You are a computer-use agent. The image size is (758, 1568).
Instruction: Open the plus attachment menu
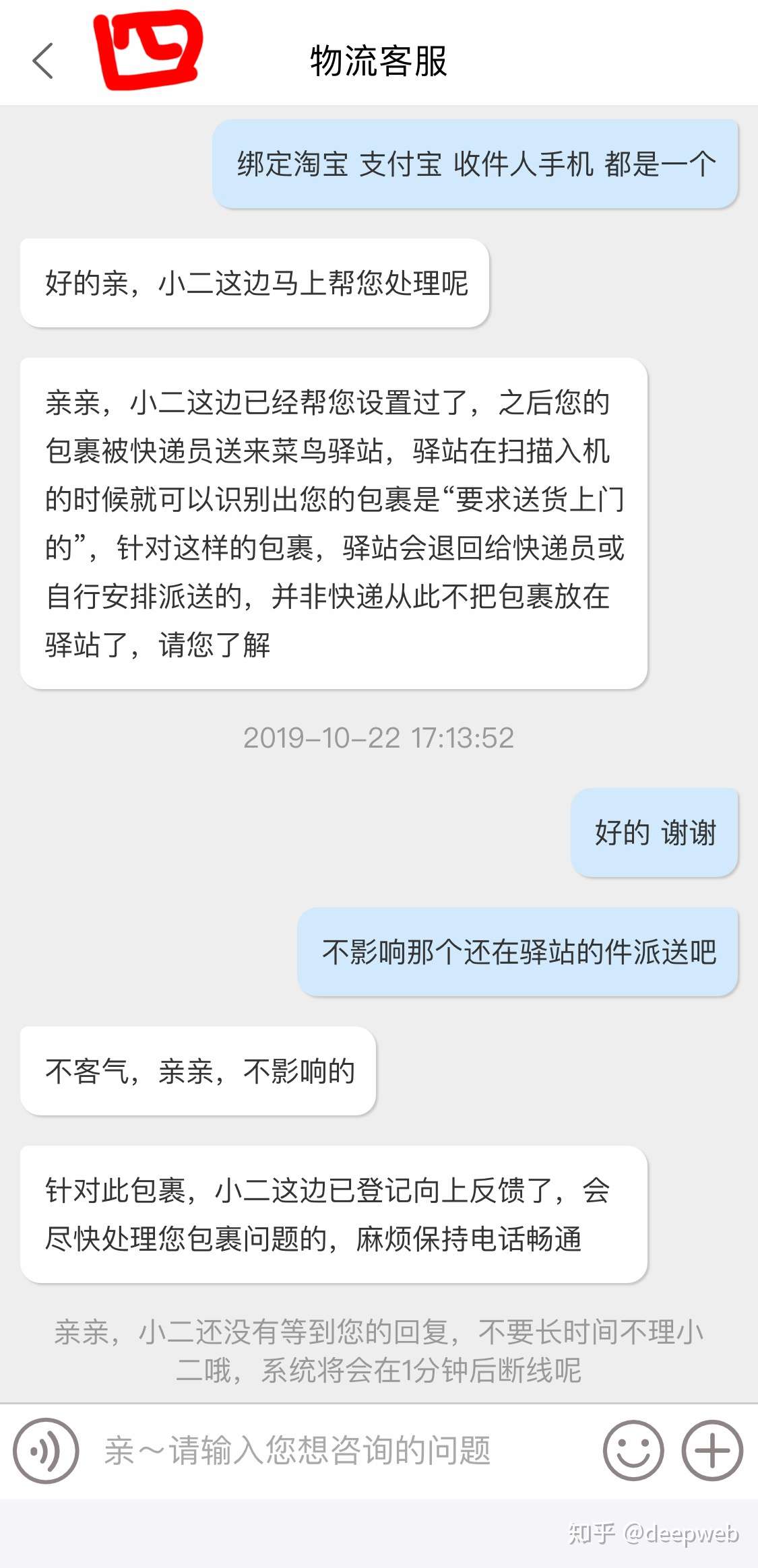(712, 1450)
